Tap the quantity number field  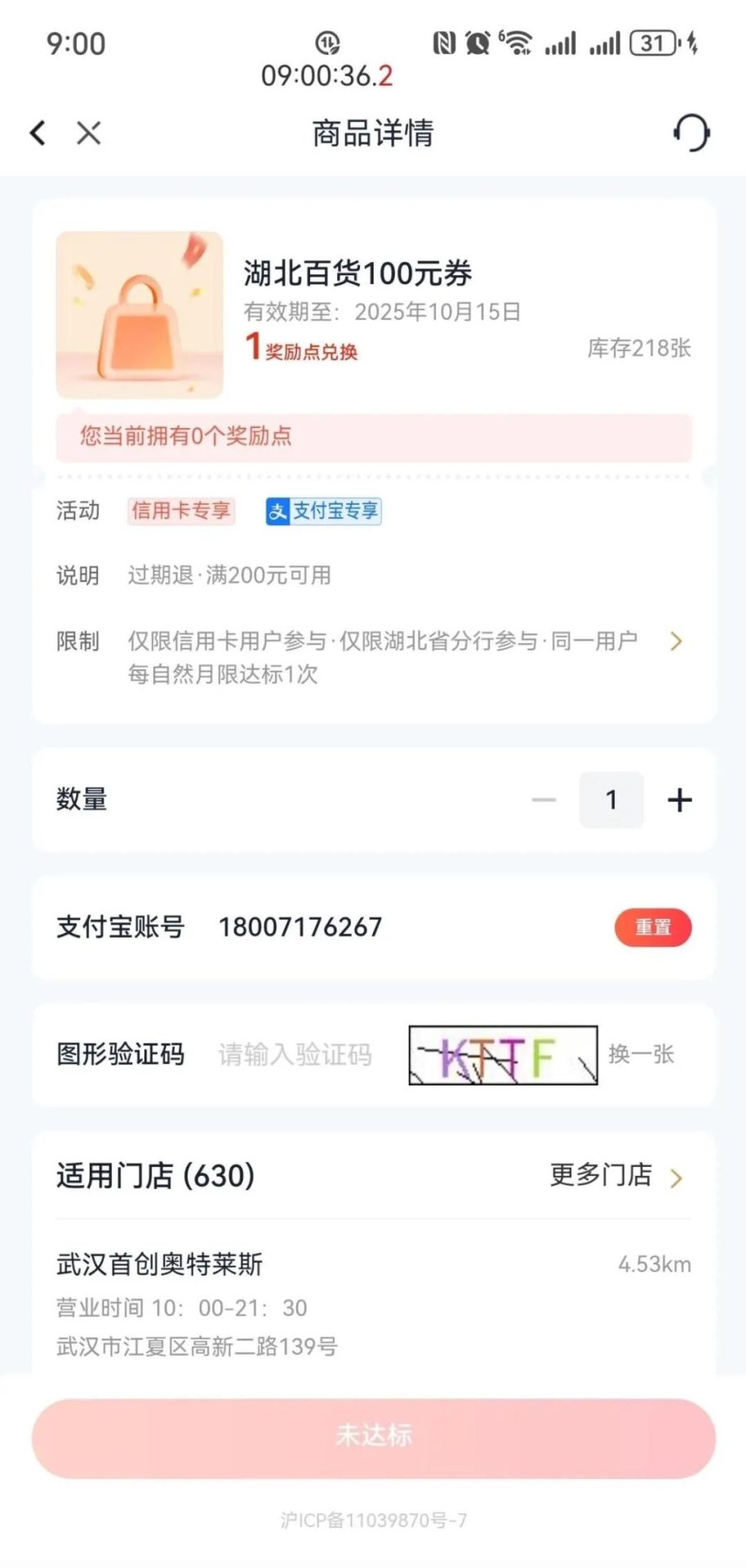pos(611,800)
